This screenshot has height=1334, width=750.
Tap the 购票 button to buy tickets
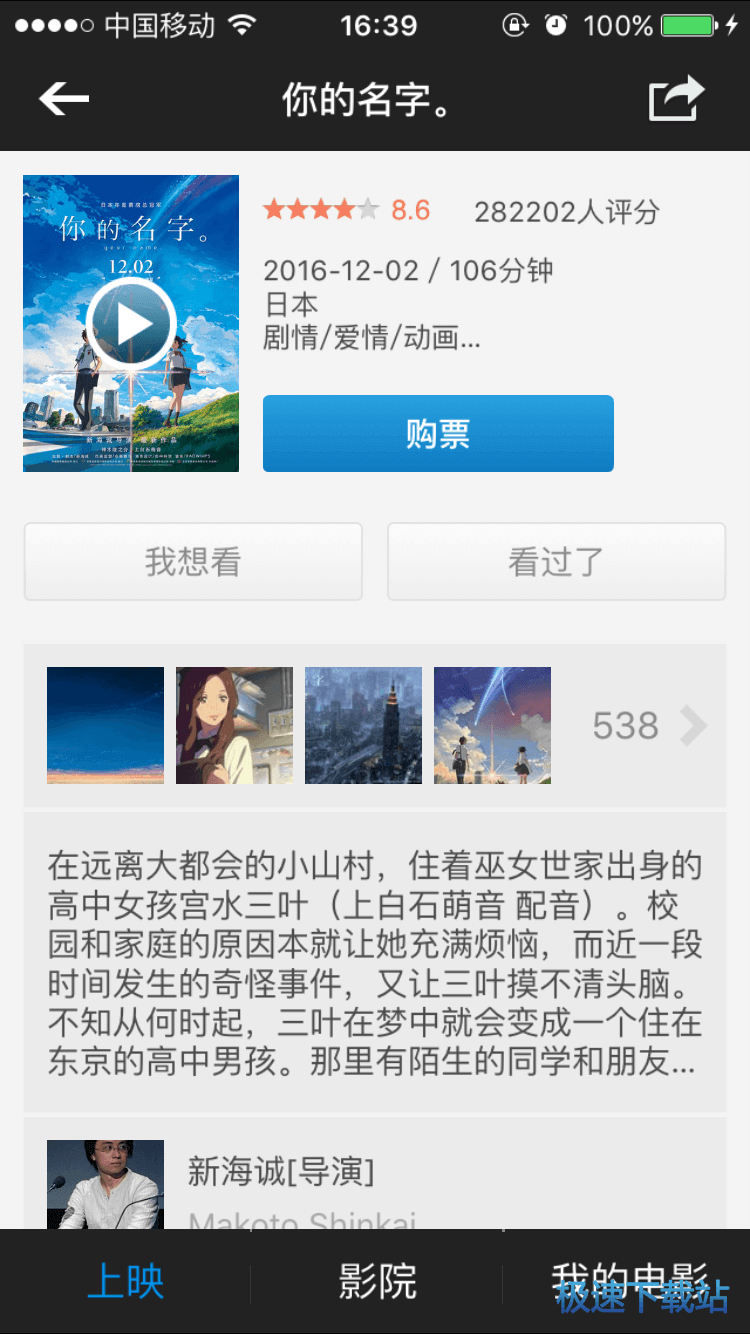[x=438, y=433]
